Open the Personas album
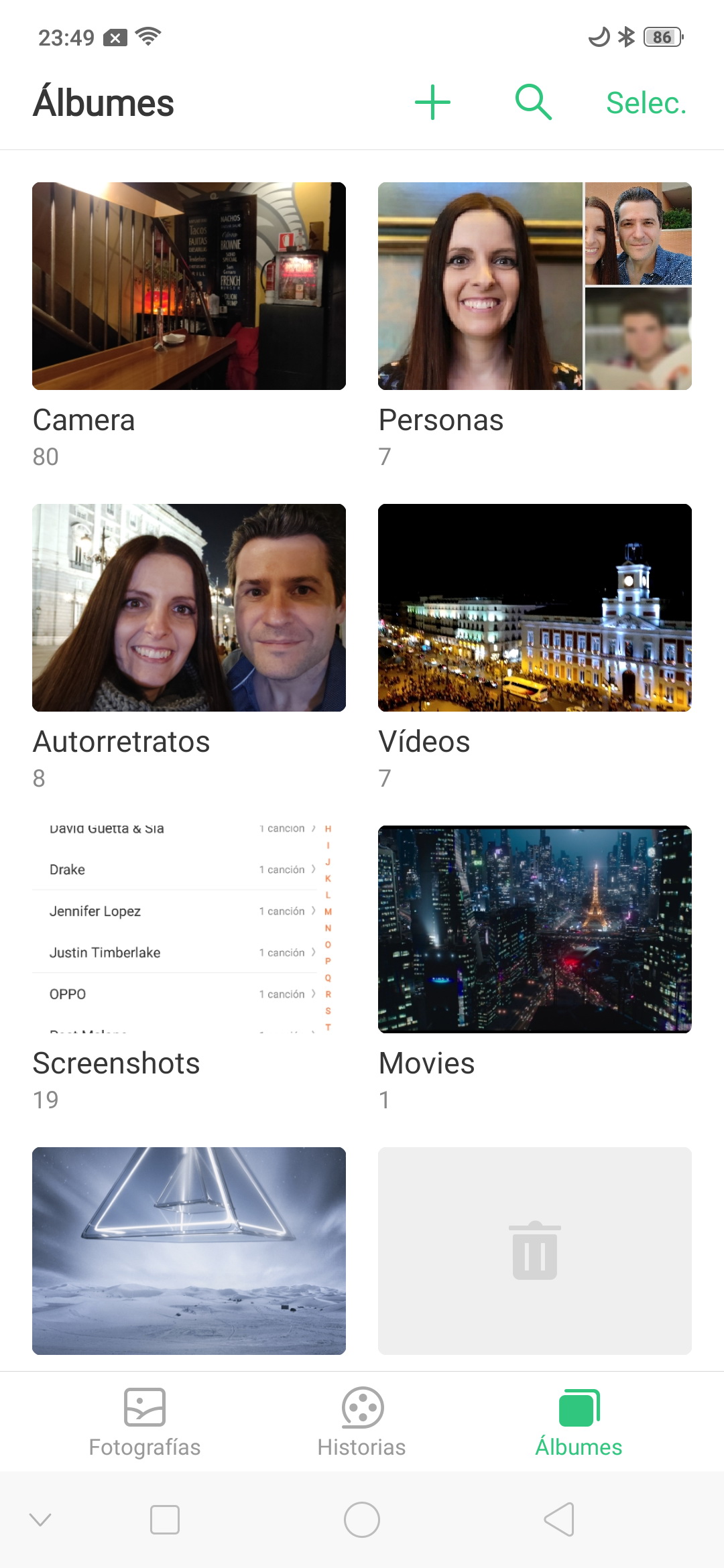The image size is (724, 1568). (535, 286)
